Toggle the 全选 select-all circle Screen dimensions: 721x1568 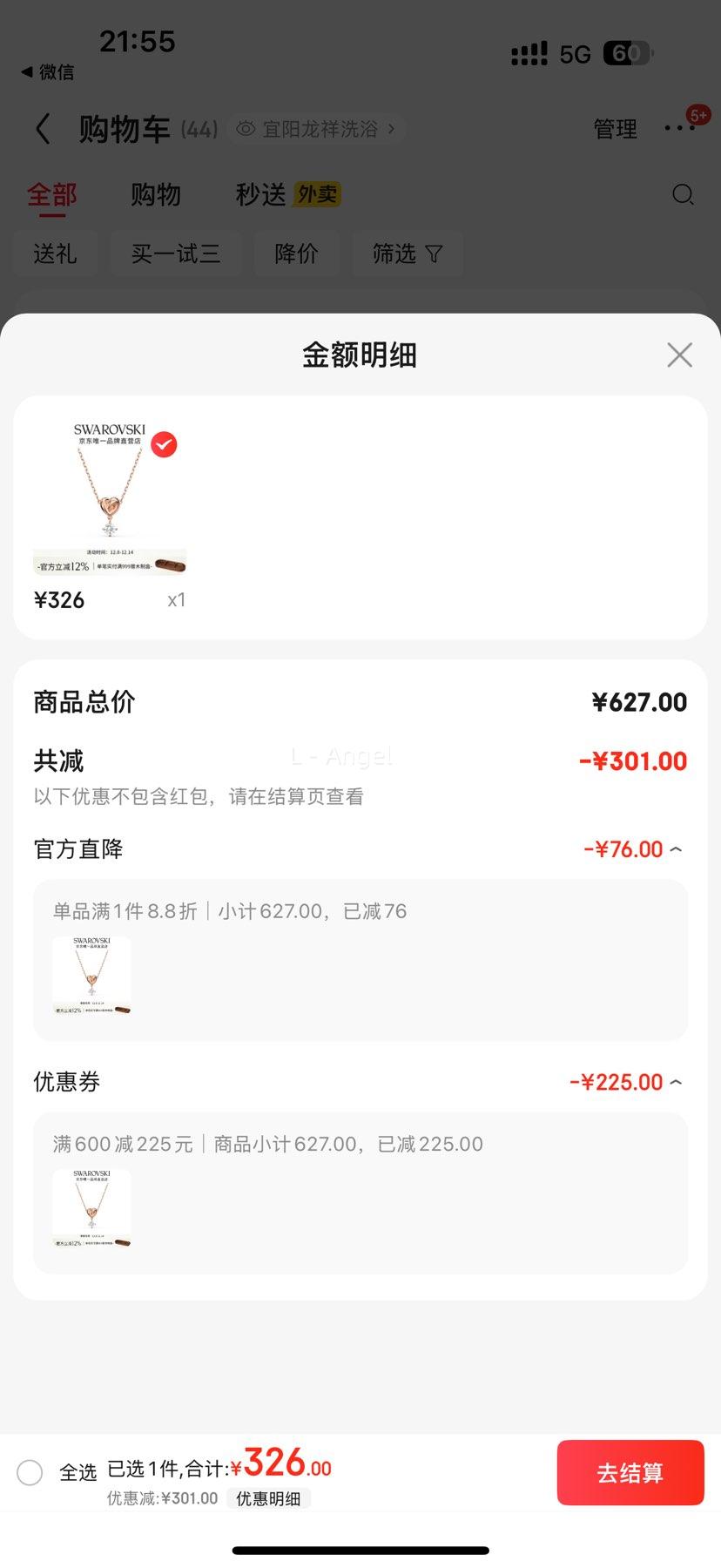pos(30,1472)
